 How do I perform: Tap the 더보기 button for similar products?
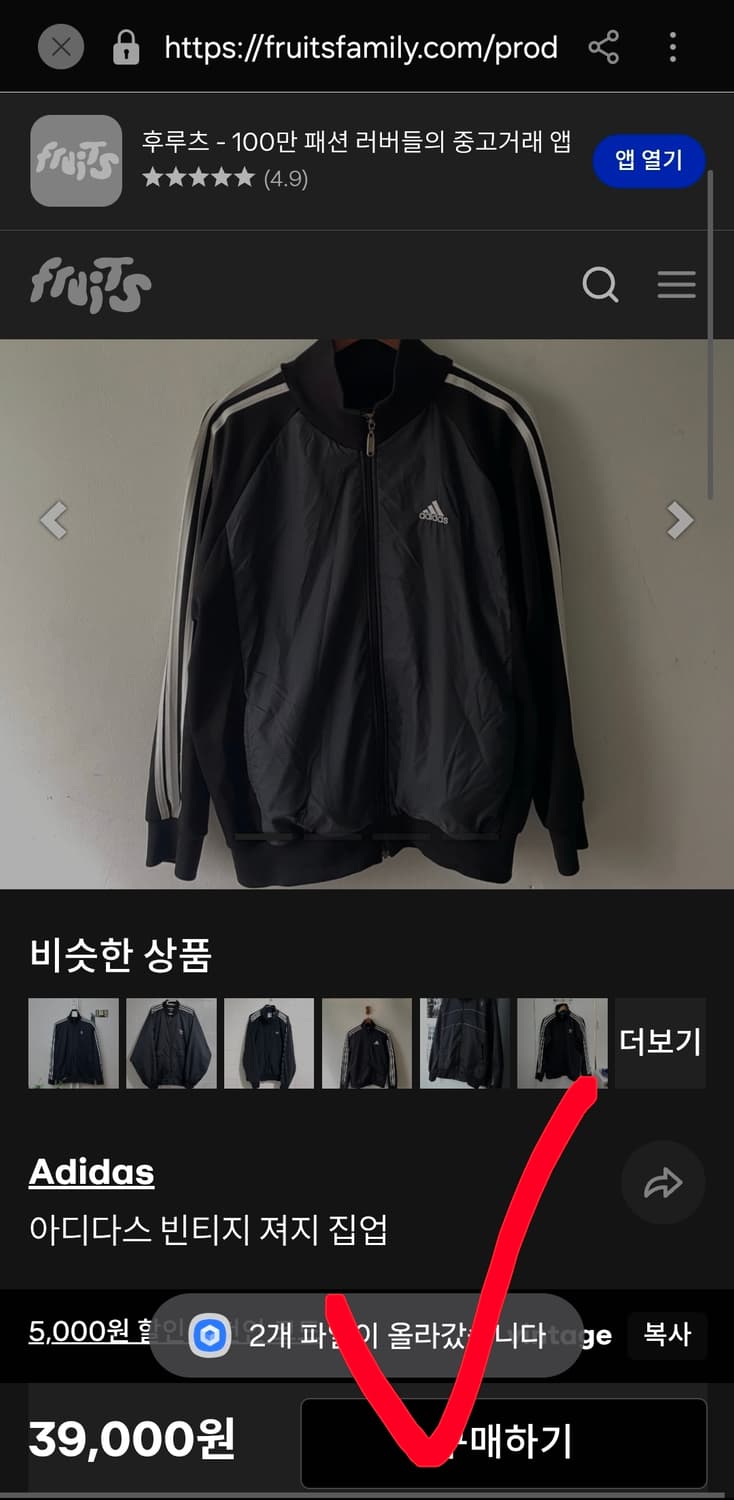coord(659,1042)
